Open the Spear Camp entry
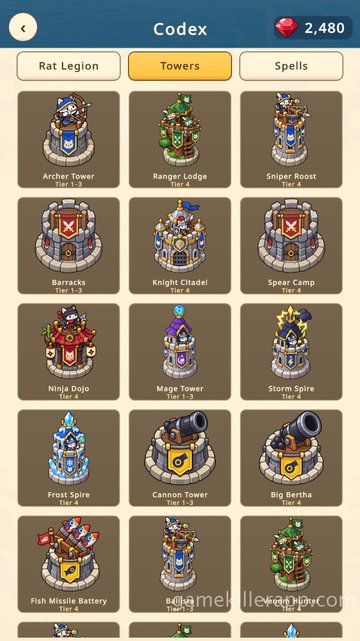The height and width of the screenshot is (641, 360). (291, 246)
